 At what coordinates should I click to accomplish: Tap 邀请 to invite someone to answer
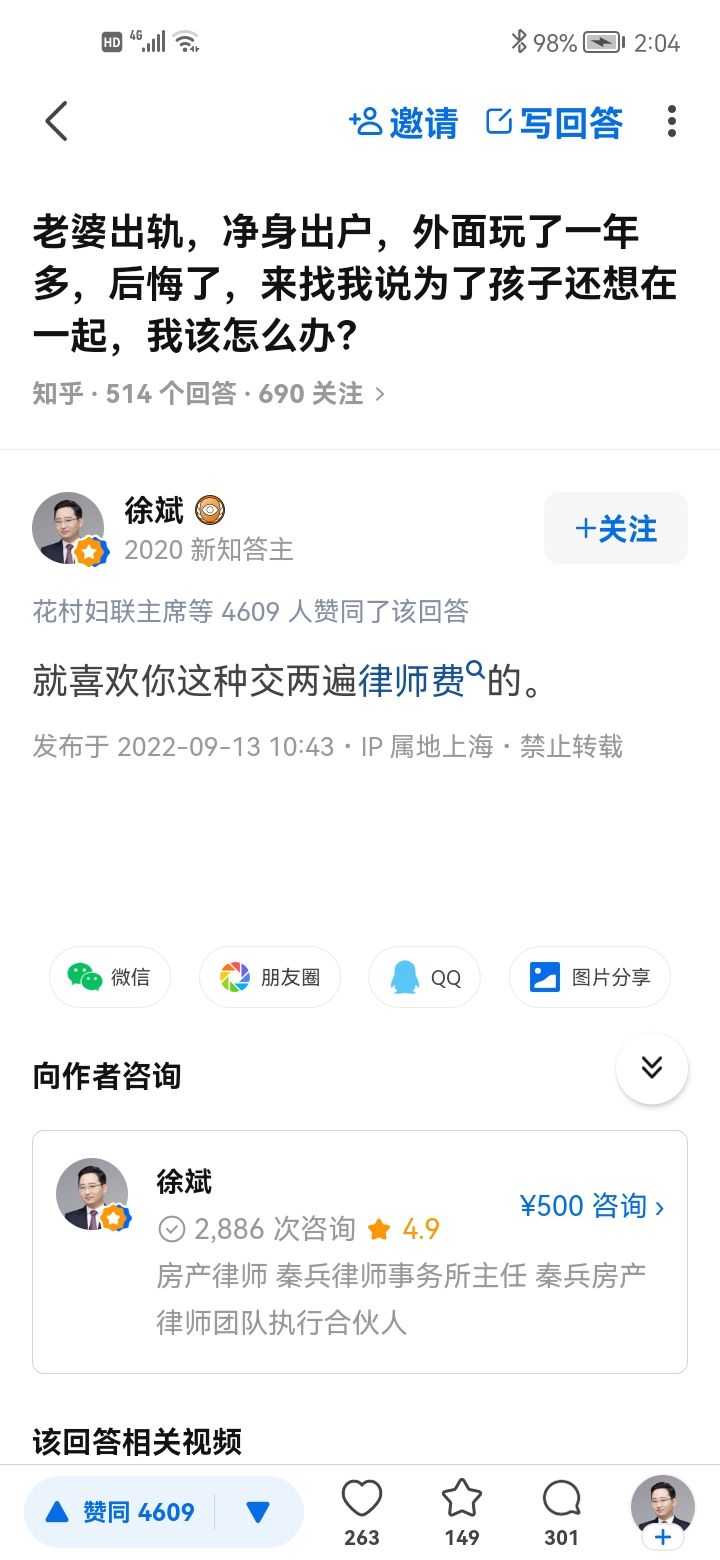point(404,122)
